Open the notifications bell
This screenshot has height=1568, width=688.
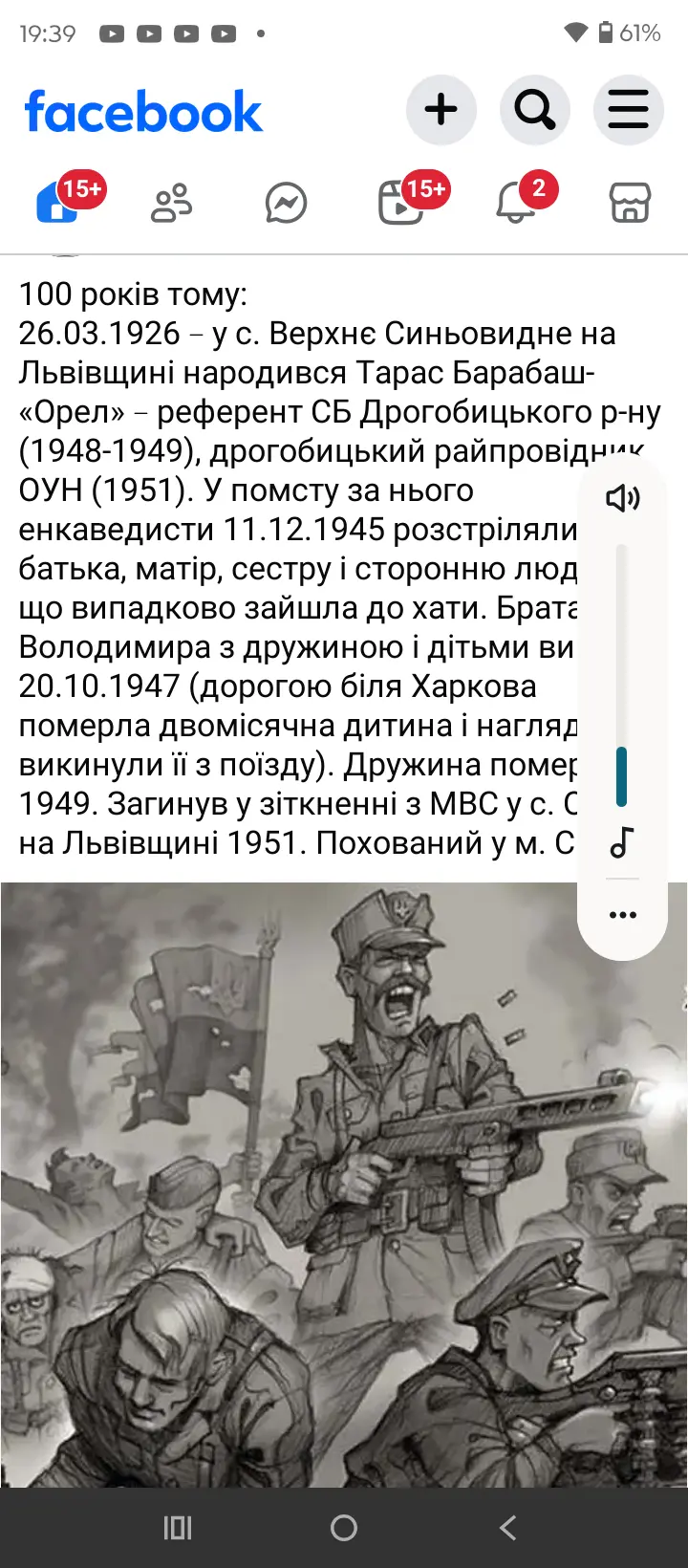pos(515,203)
